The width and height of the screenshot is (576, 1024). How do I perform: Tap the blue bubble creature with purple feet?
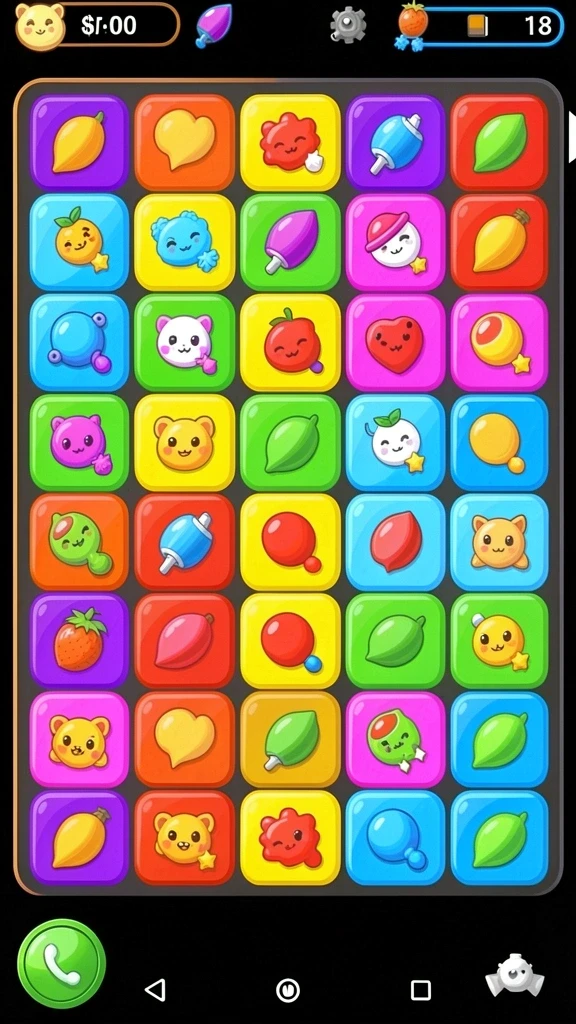pyautogui.click(x=79, y=342)
